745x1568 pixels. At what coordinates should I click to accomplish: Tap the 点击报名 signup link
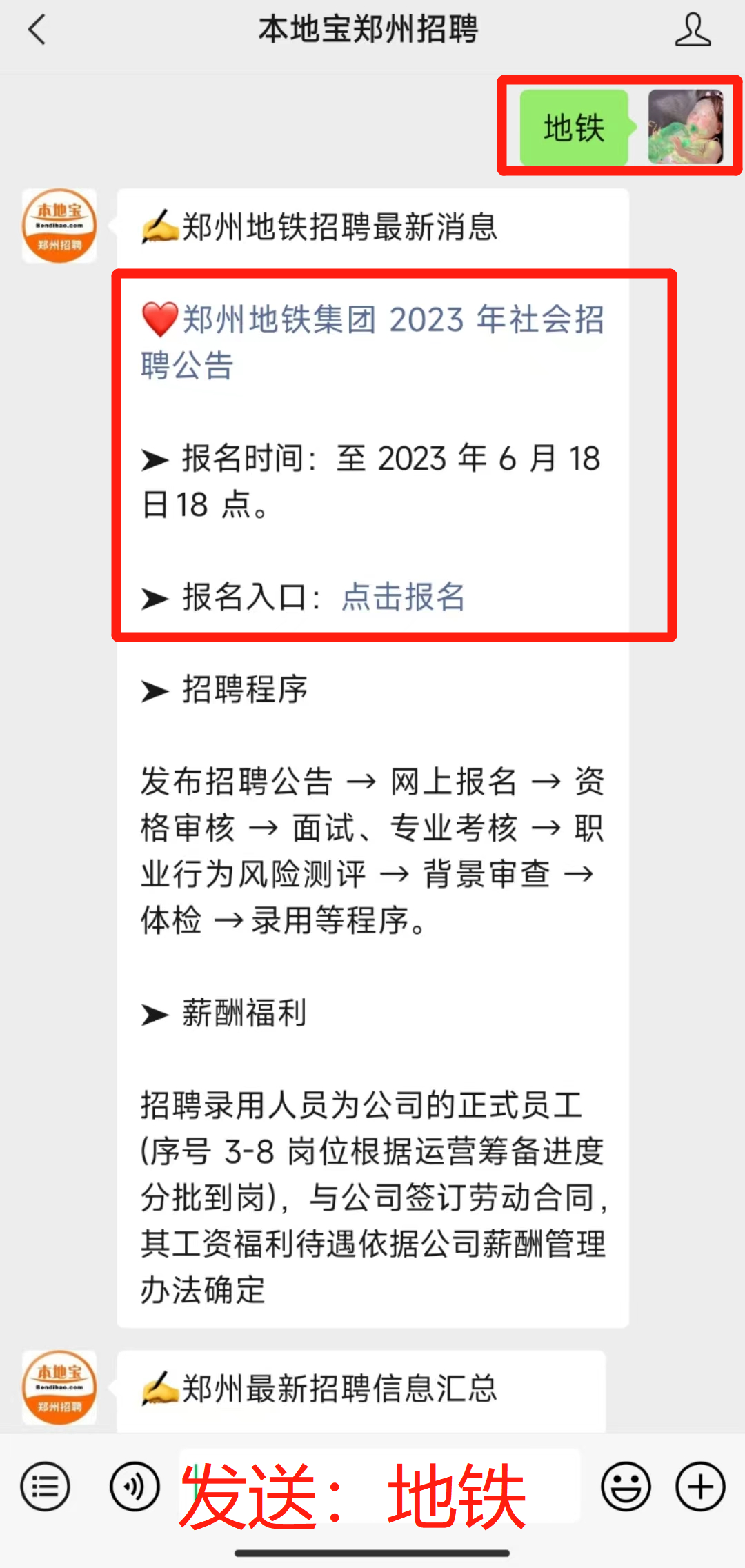[404, 597]
